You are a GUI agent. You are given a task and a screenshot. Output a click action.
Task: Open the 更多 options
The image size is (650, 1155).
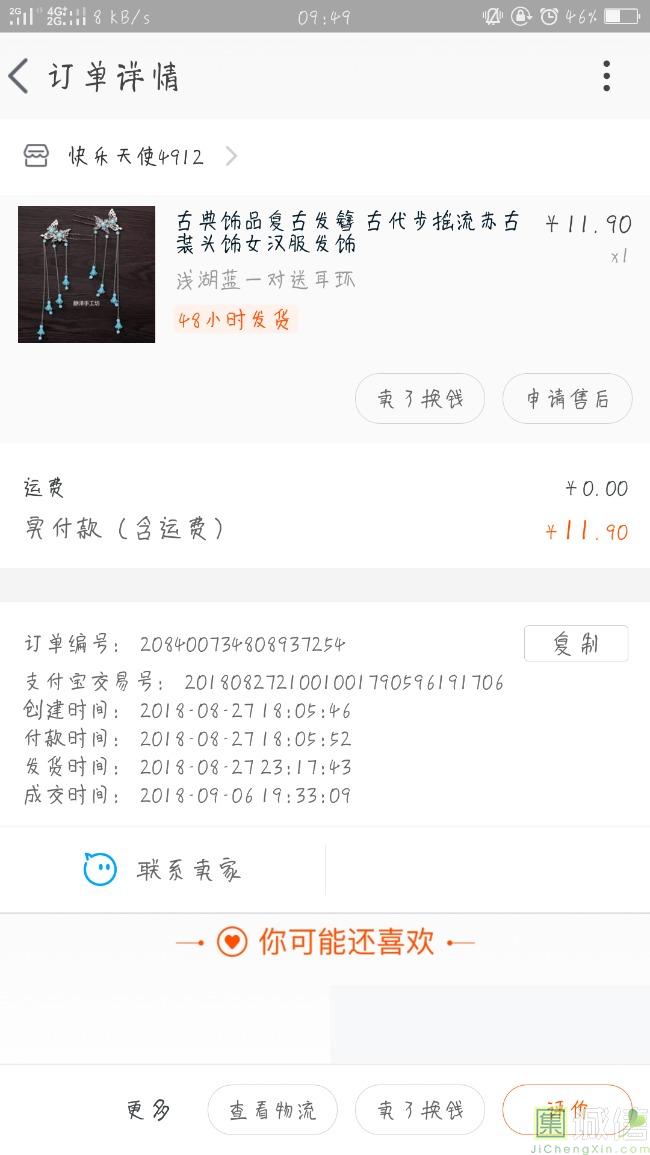[x=148, y=1110]
